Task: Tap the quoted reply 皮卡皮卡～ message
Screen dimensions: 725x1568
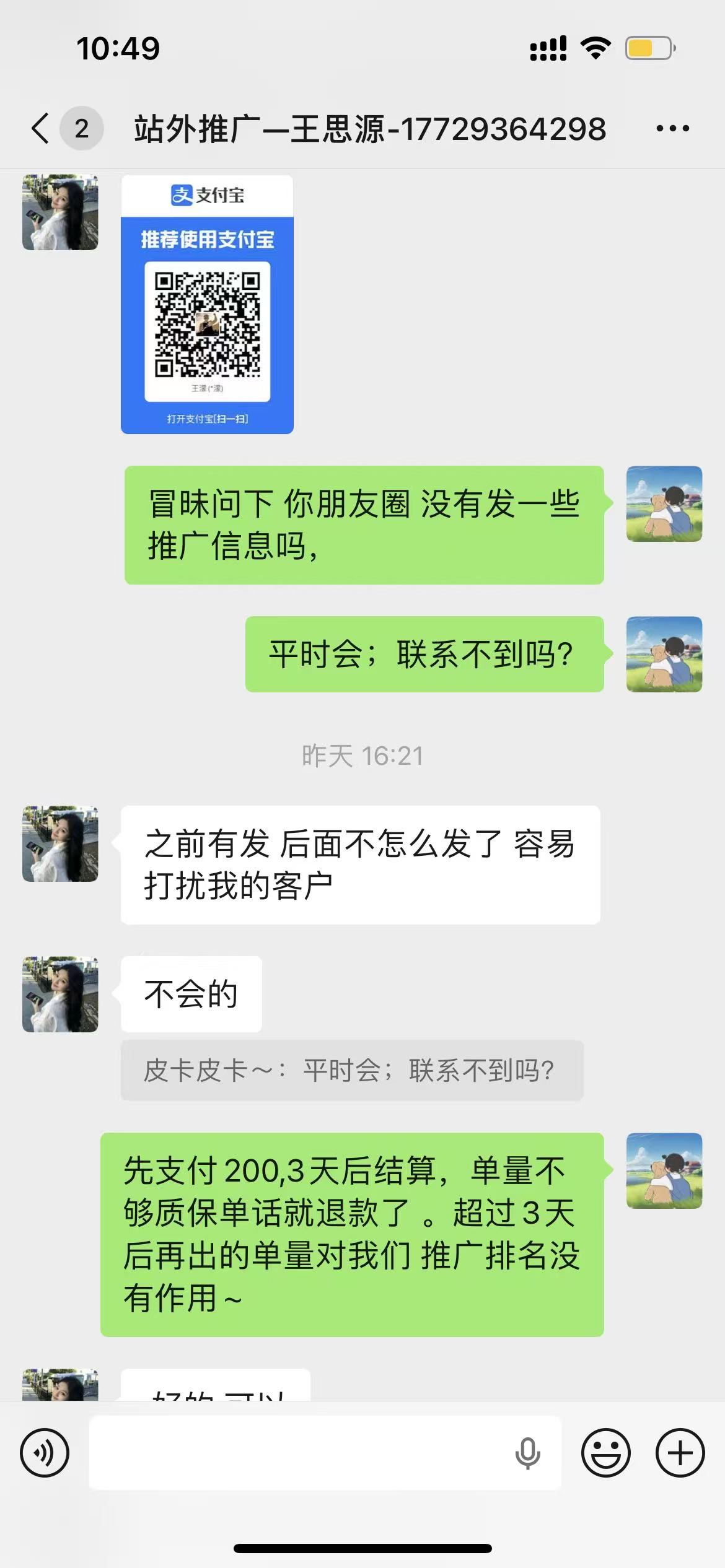Action: (353, 1071)
